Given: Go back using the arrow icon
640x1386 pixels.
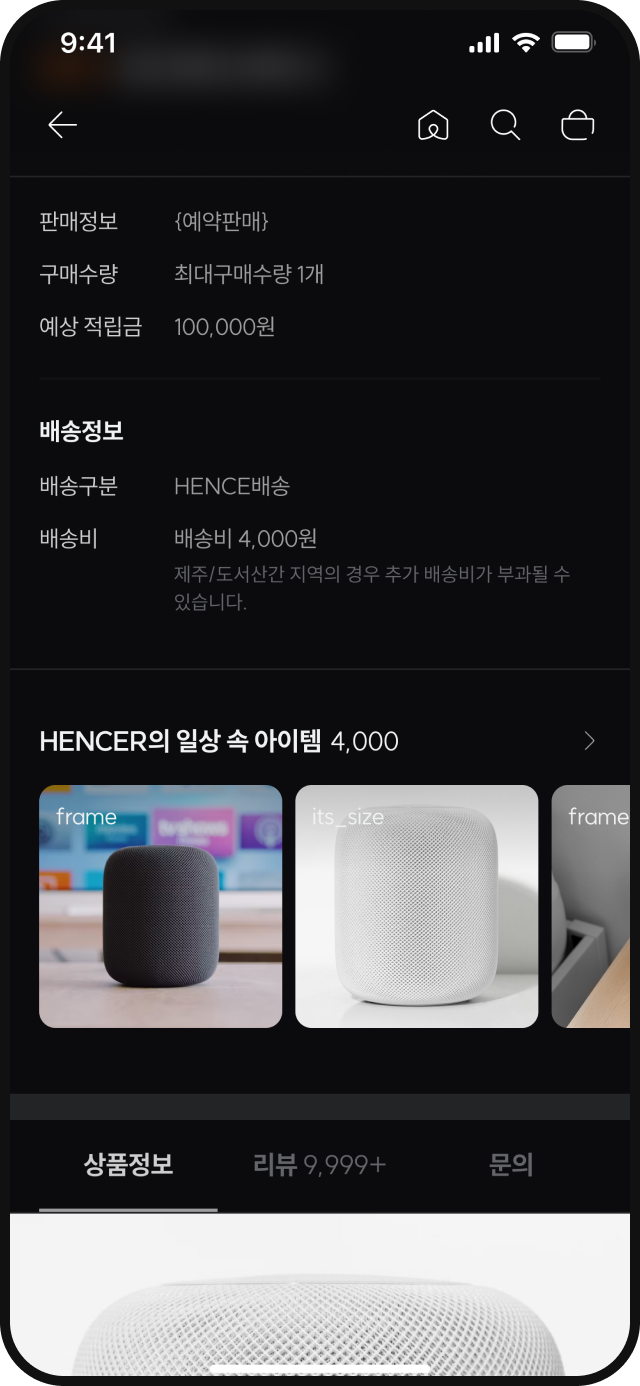Looking at the screenshot, I should pos(62,125).
